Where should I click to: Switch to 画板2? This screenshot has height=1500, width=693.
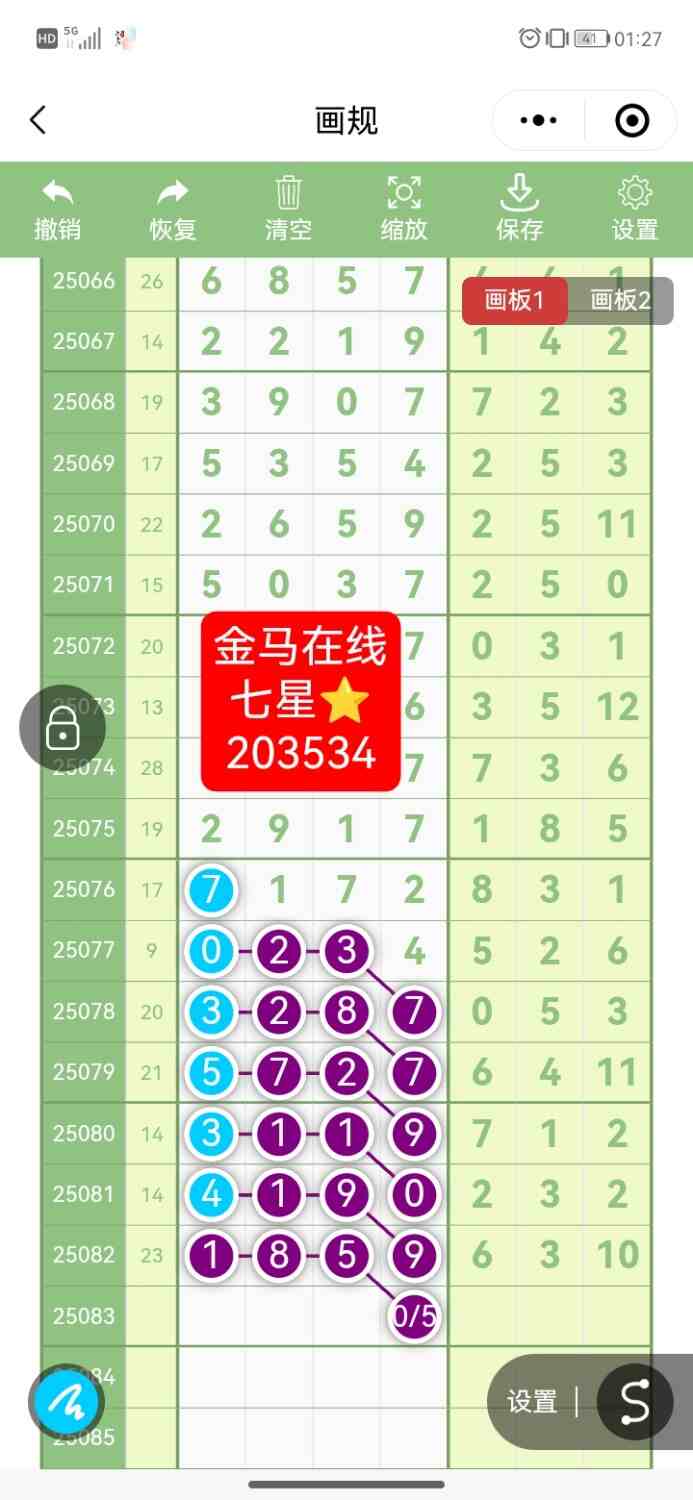tap(620, 301)
